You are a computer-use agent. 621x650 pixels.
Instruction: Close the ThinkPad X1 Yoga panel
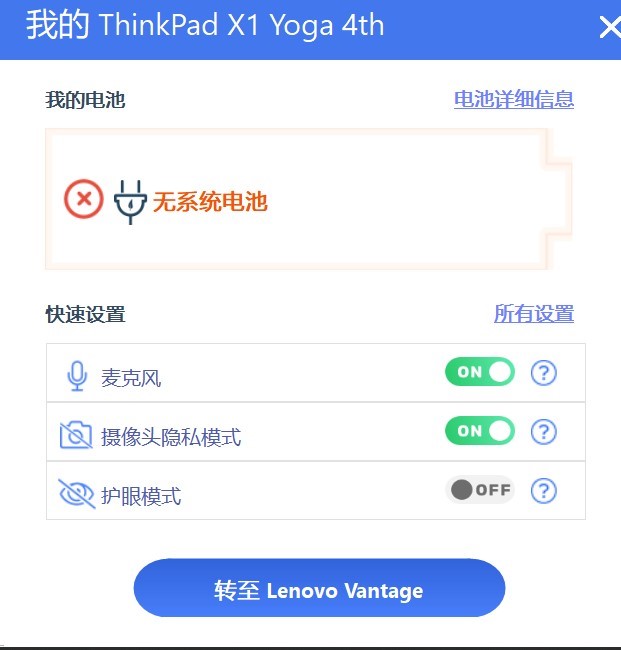click(x=608, y=28)
